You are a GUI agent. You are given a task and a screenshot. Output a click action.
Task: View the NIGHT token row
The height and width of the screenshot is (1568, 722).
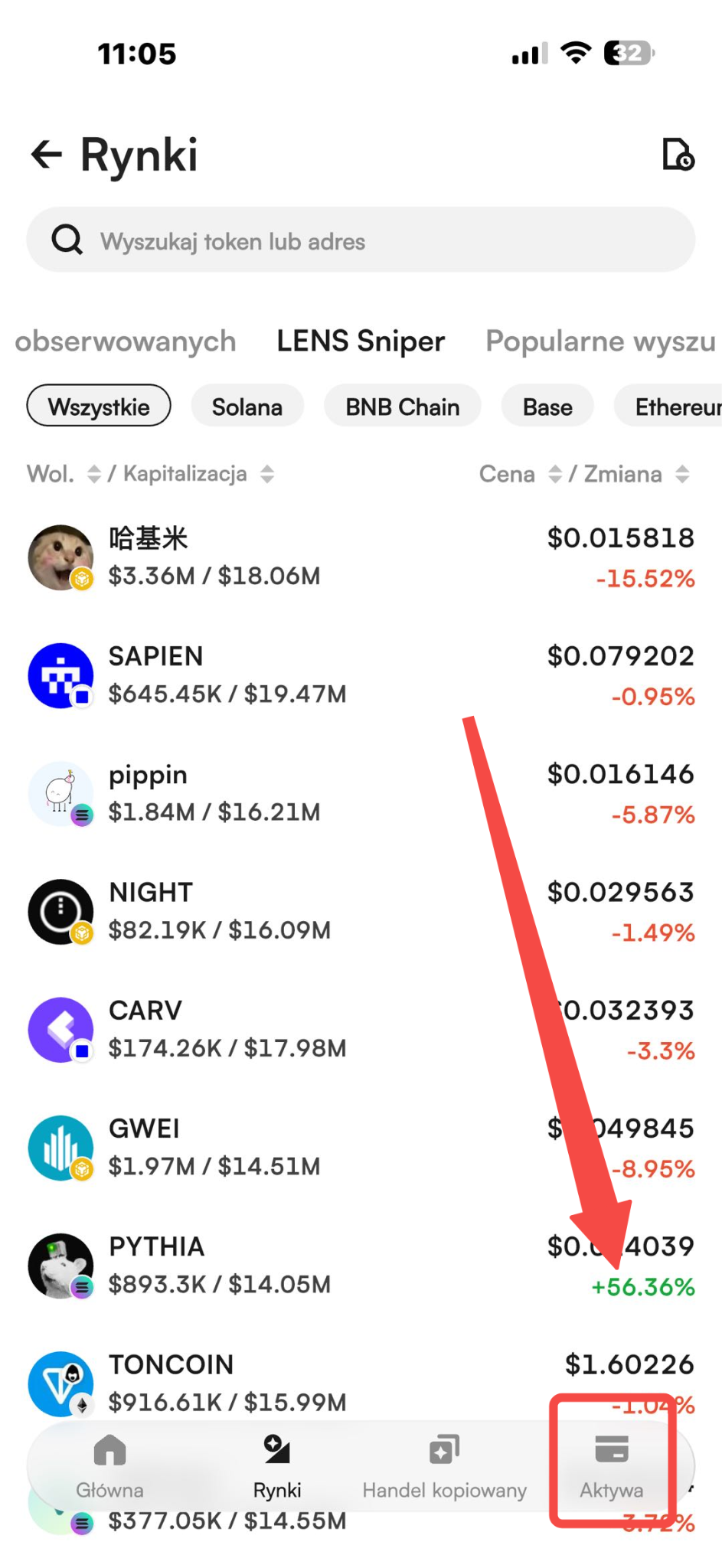[x=361, y=911]
